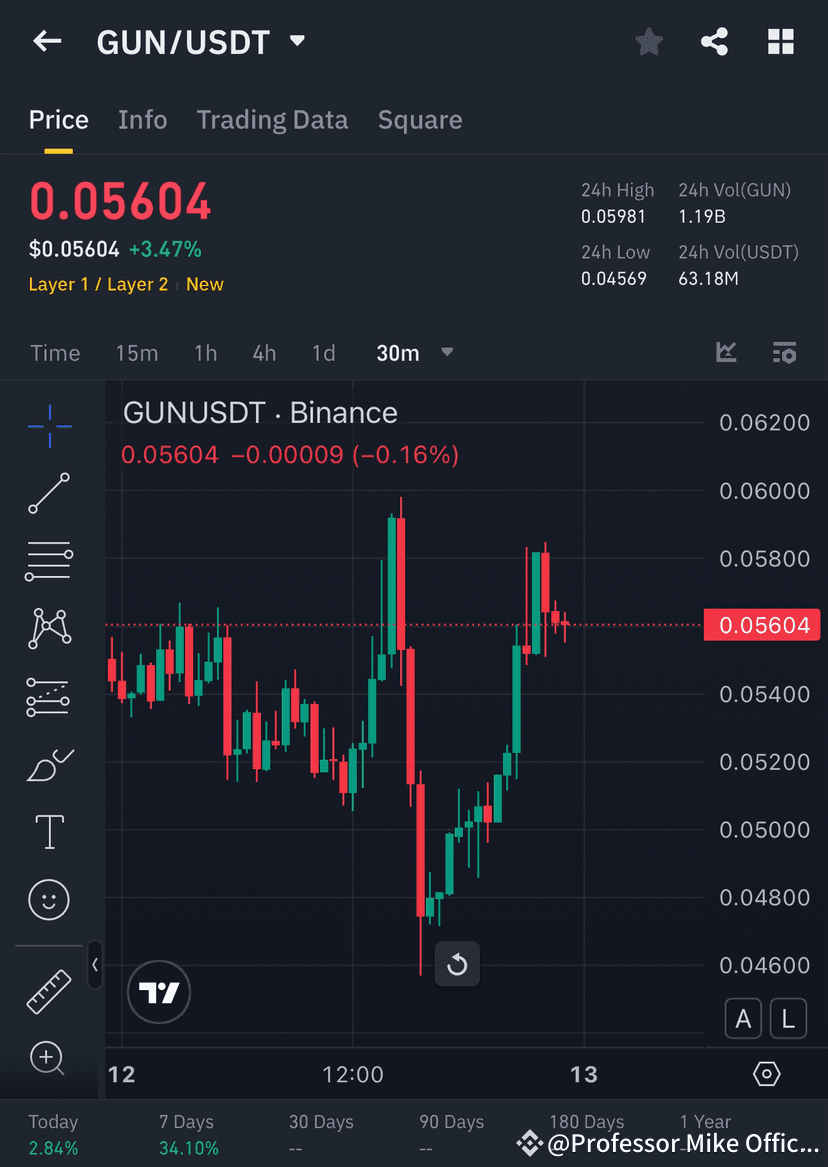The width and height of the screenshot is (828, 1167).
Task: Collapse the drawing tools sidebar
Action: click(95, 966)
